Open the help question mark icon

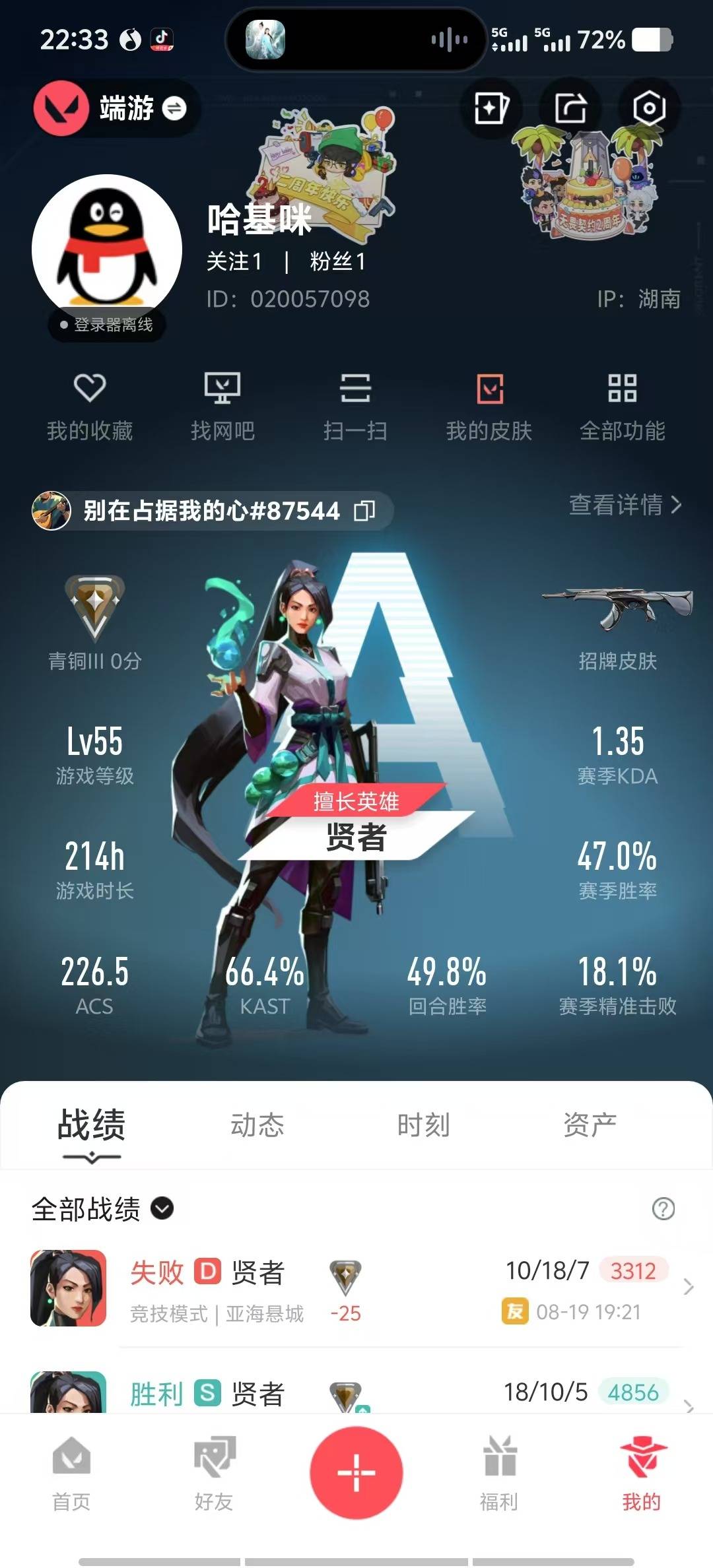663,1209
